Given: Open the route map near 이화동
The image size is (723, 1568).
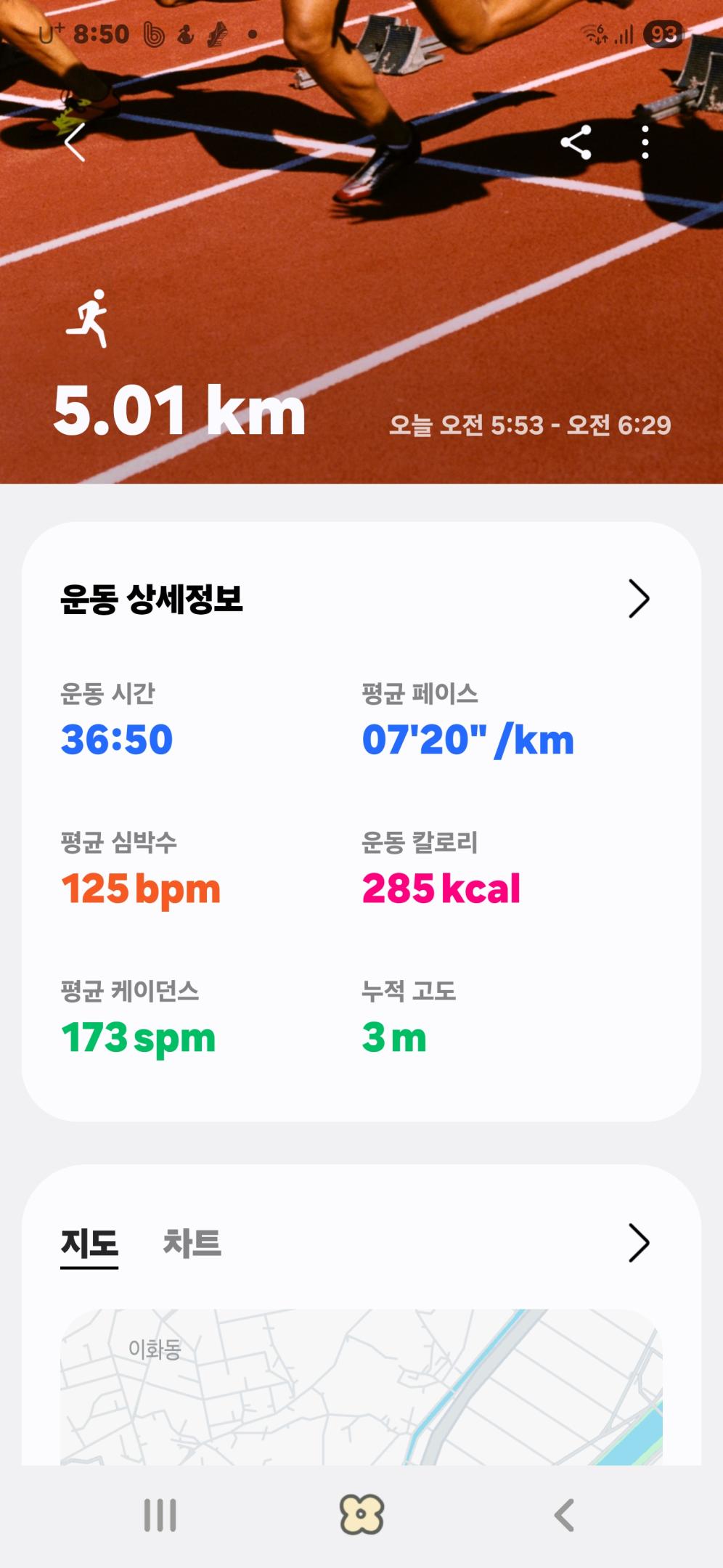Looking at the screenshot, I should [x=361, y=1387].
